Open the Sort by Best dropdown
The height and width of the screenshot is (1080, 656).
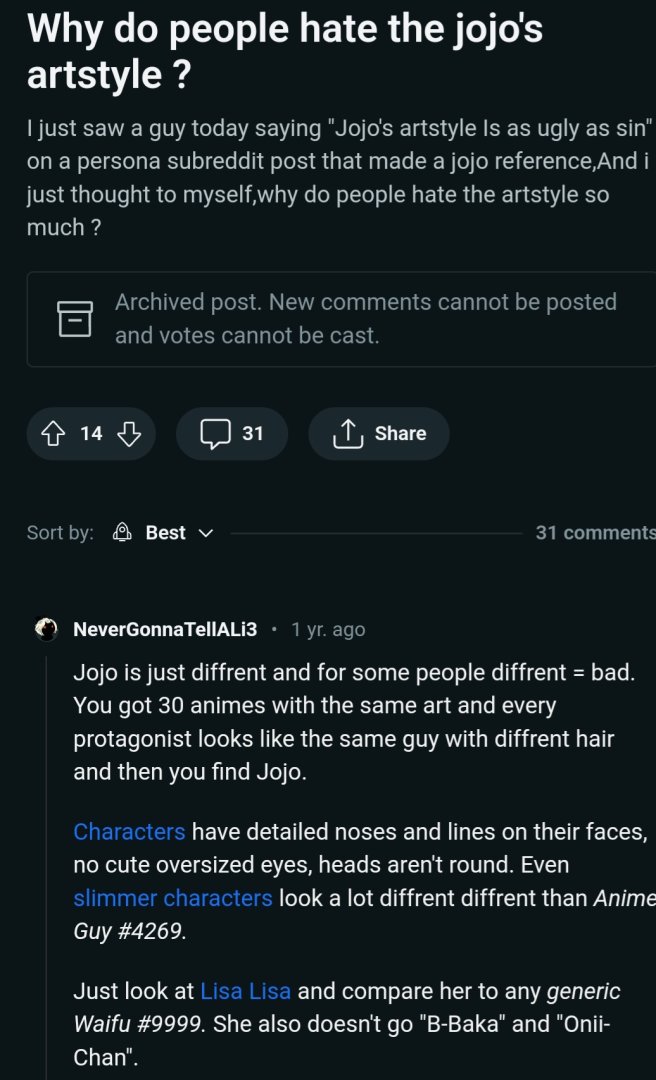point(166,533)
